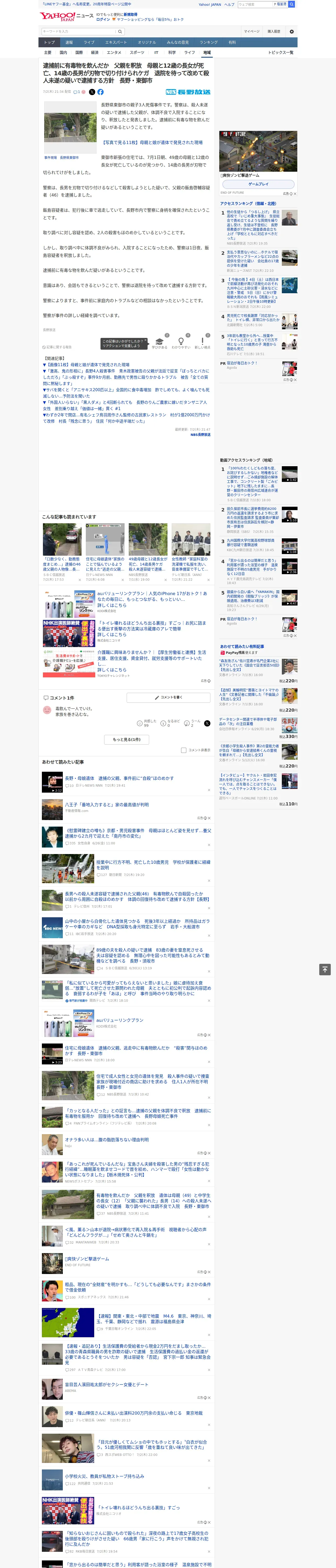Viewport: 336px width, 1568px height.
Task: Share article on Facebook
Action: click(x=101, y=92)
